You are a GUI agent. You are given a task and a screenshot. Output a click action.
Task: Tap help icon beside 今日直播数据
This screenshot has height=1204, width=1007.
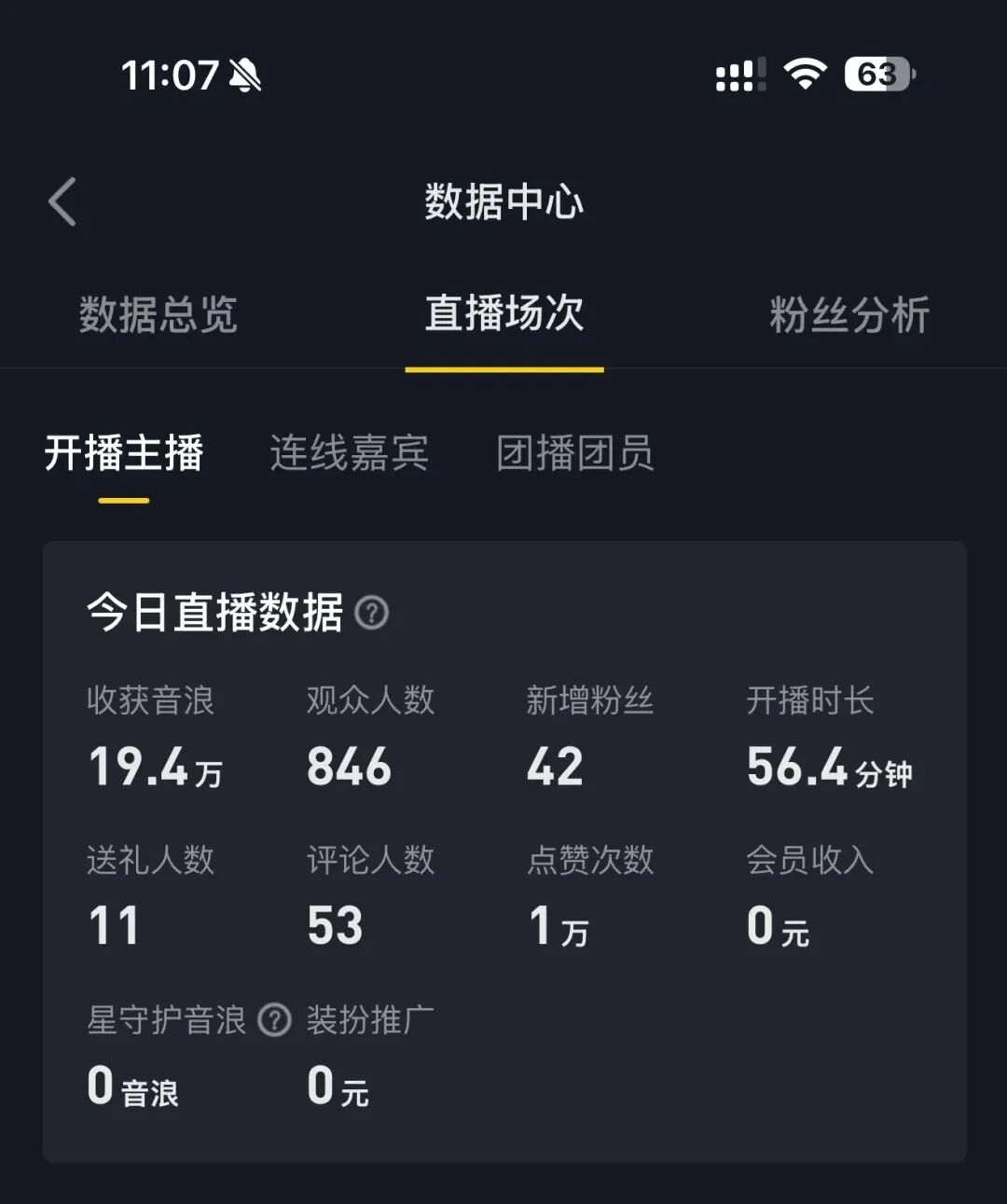pyautogui.click(x=372, y=614)
